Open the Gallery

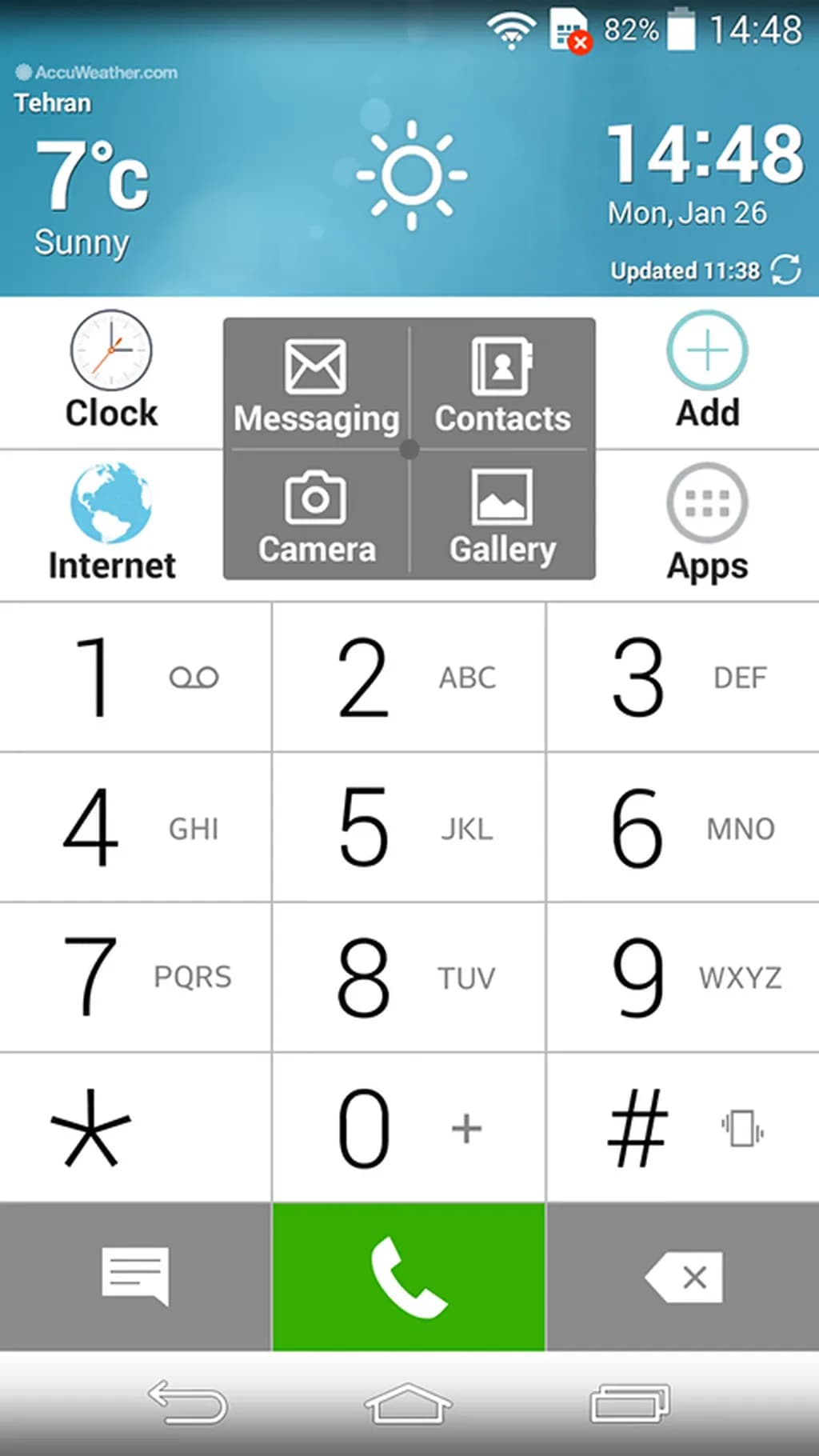[x=502, y=518]
